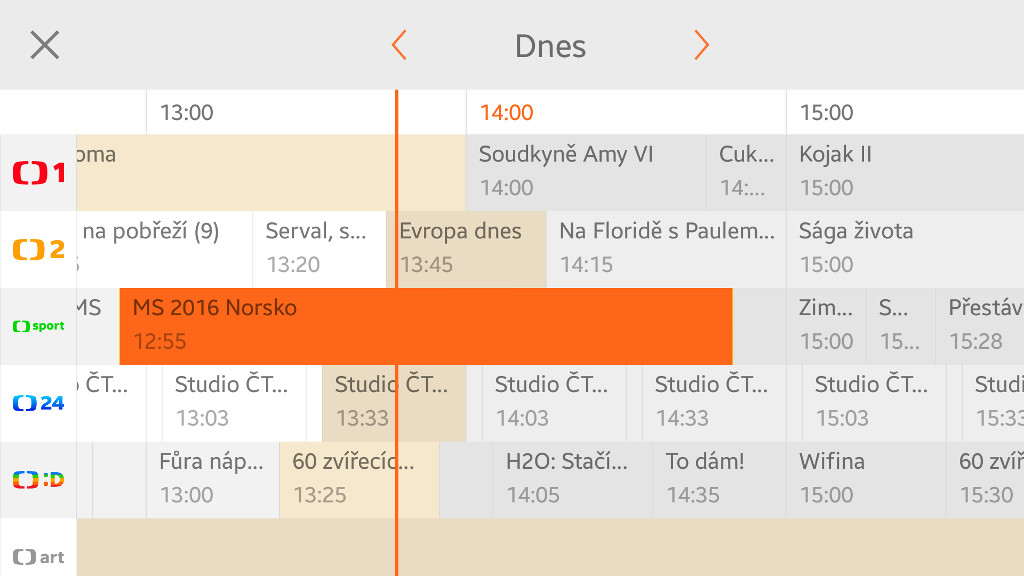The height and width of the screenshot is (576, 1024).
Task: Open Wifina at 15:00
Action: tap(865, 478)
